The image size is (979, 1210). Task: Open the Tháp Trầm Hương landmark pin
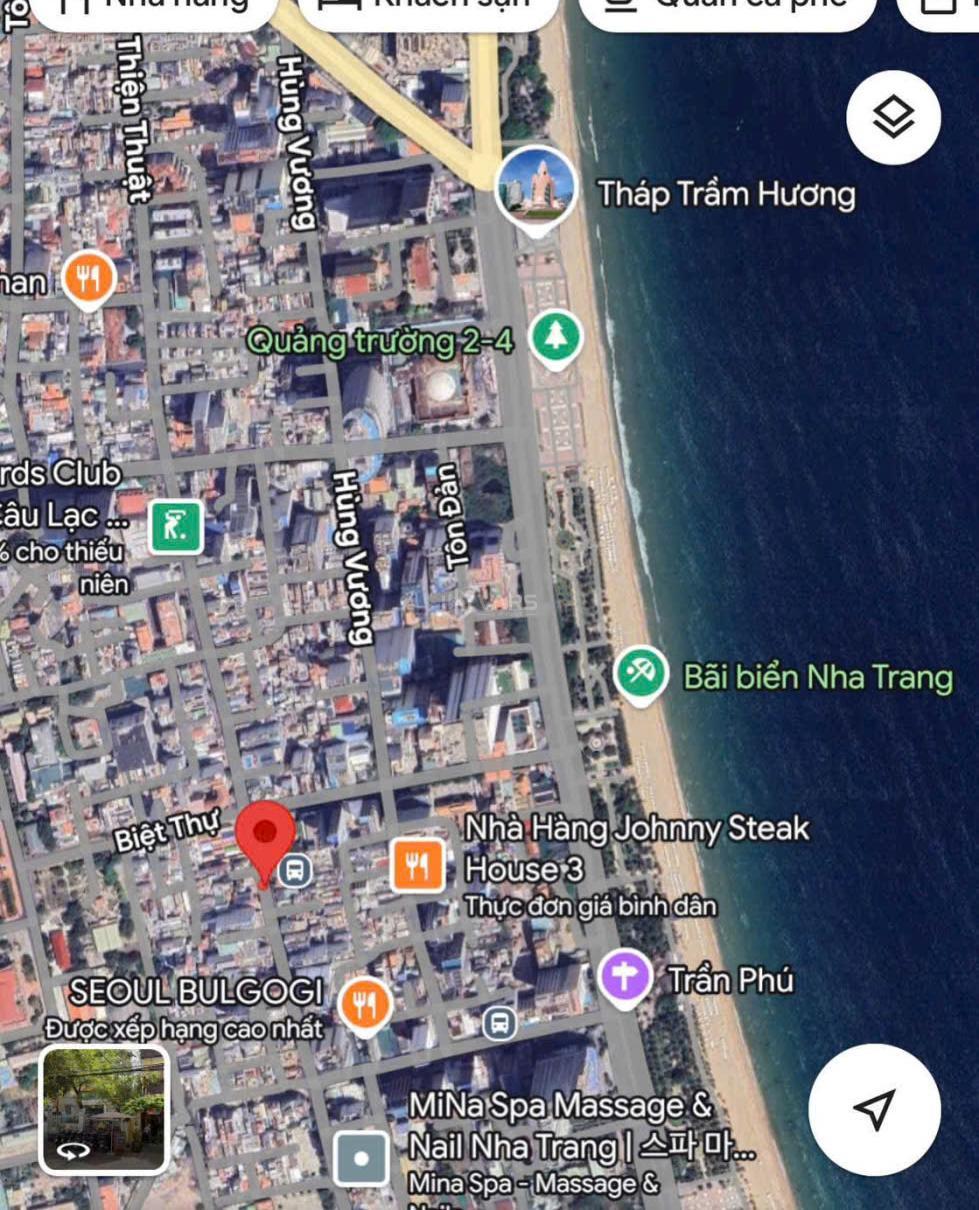[x=537, y=187]
